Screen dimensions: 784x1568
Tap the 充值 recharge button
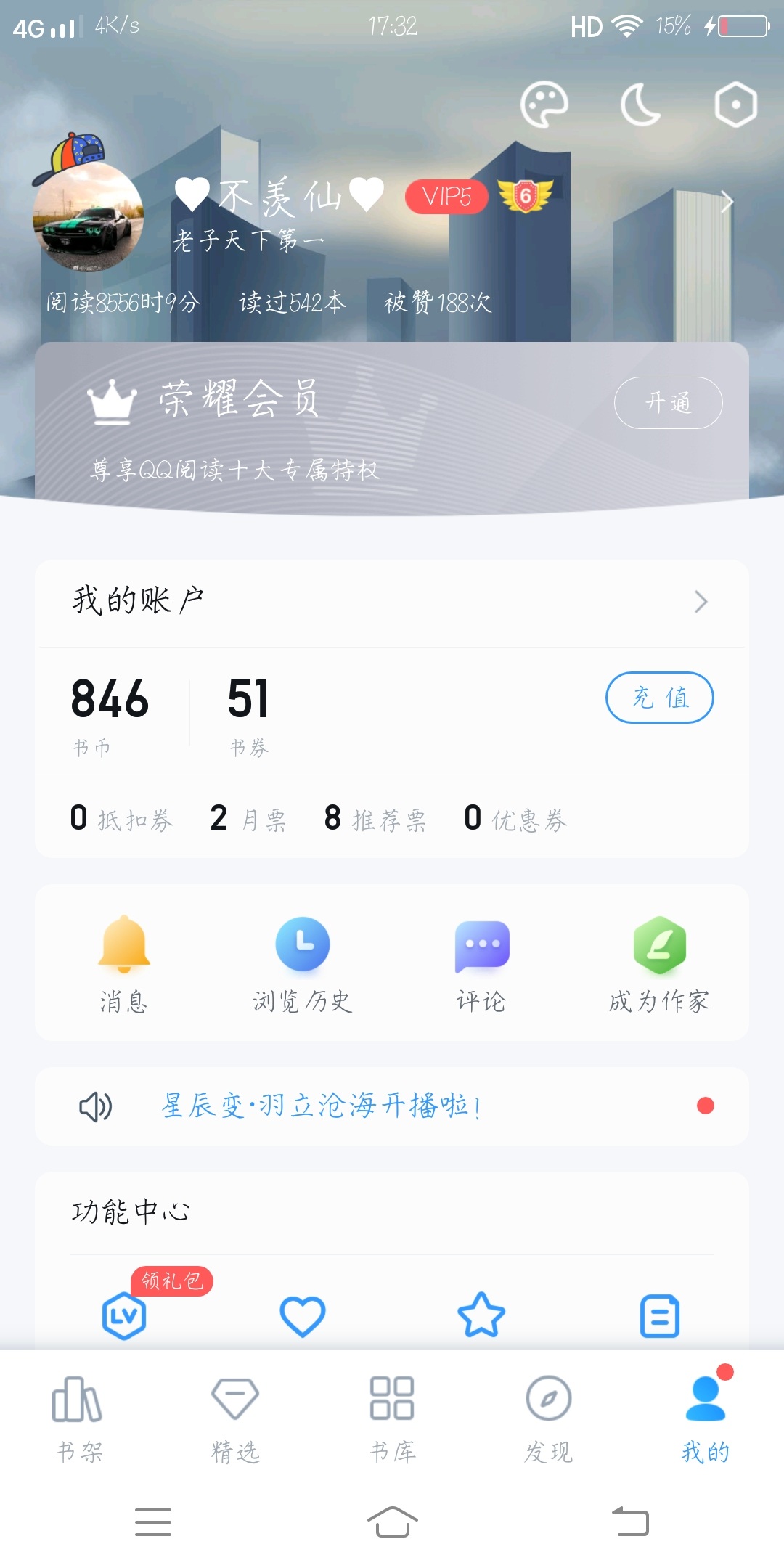tap(659, 698)
